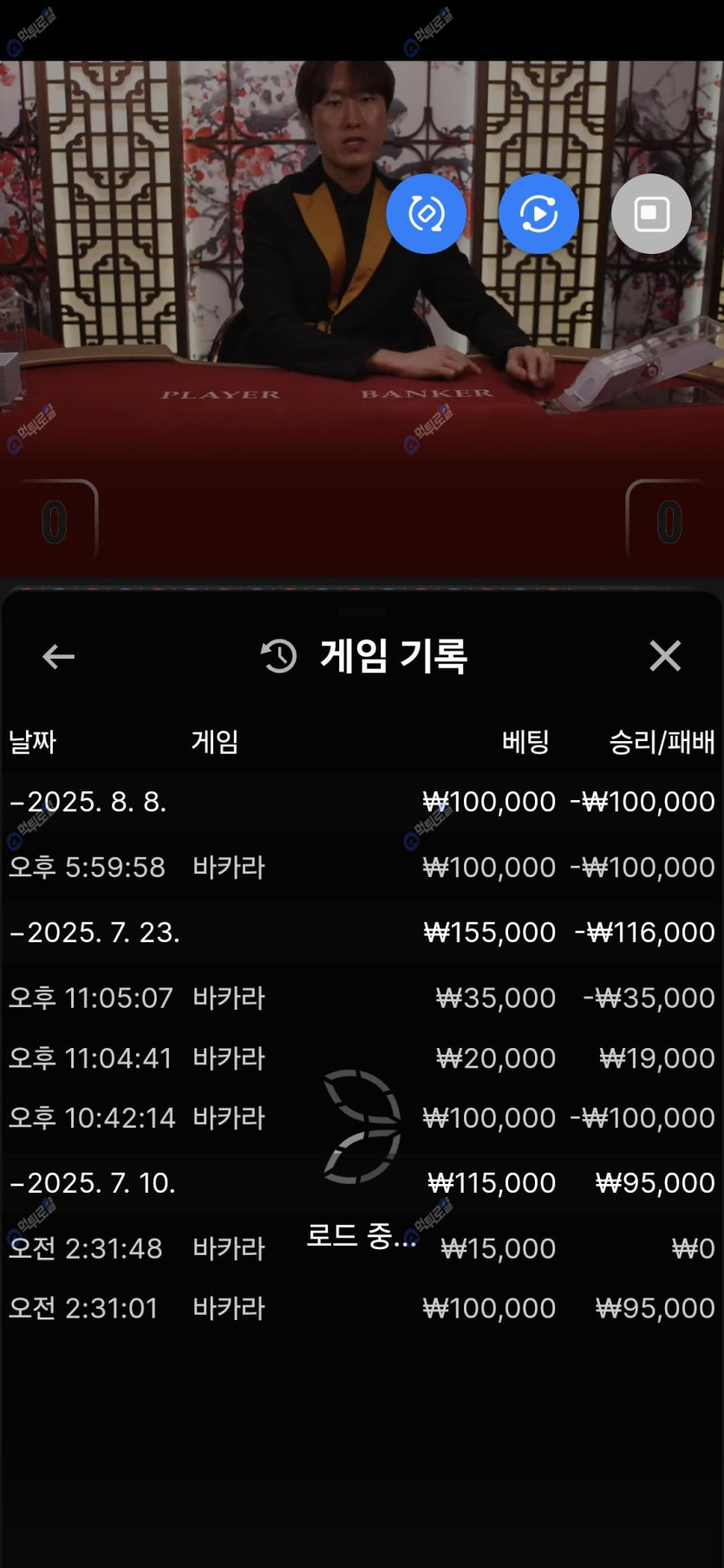
Task: Open the 오후 5:59:58 바카라 record
Action: (x=362, y=868)
